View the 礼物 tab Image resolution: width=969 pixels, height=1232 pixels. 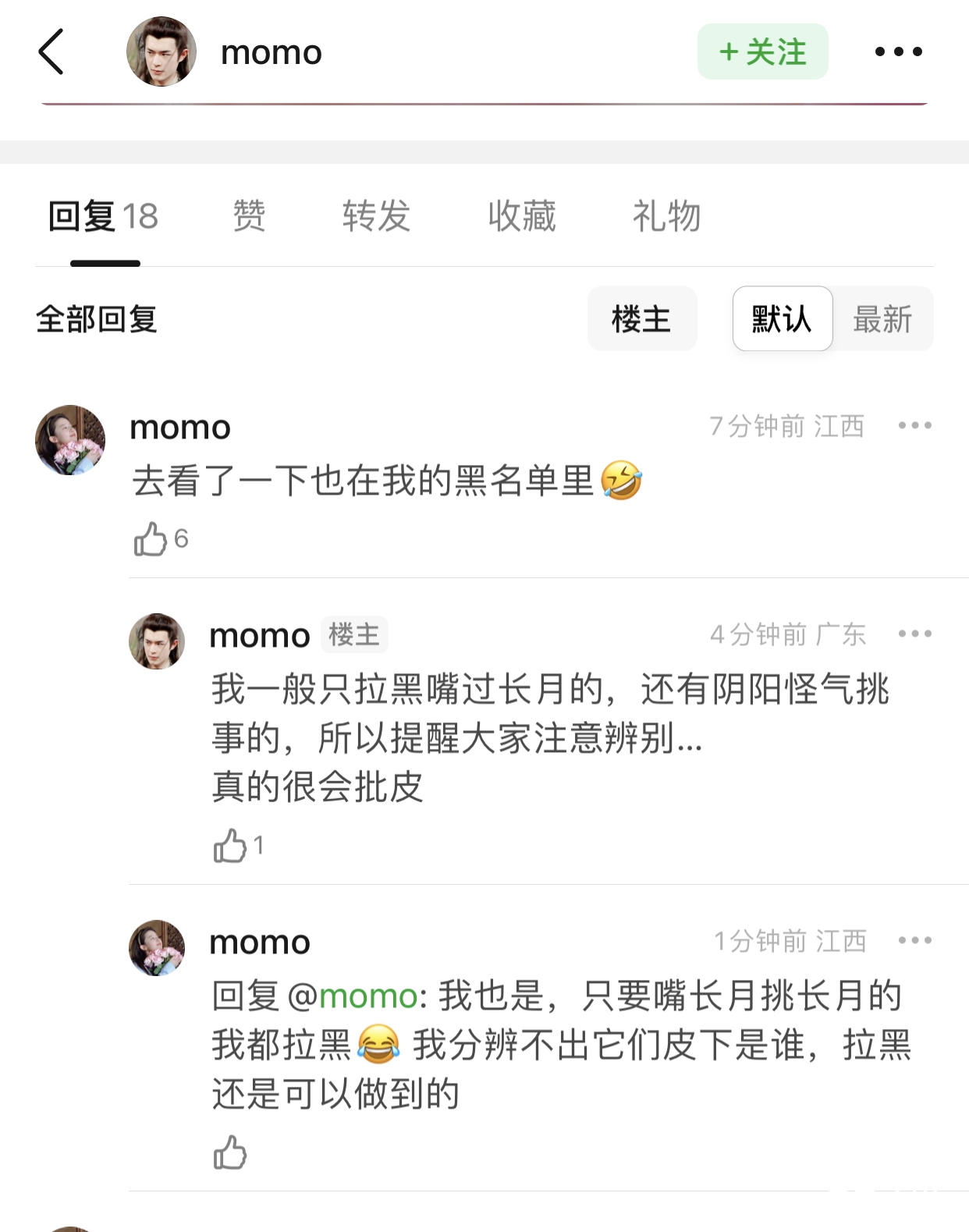click(x=666, y=216)
